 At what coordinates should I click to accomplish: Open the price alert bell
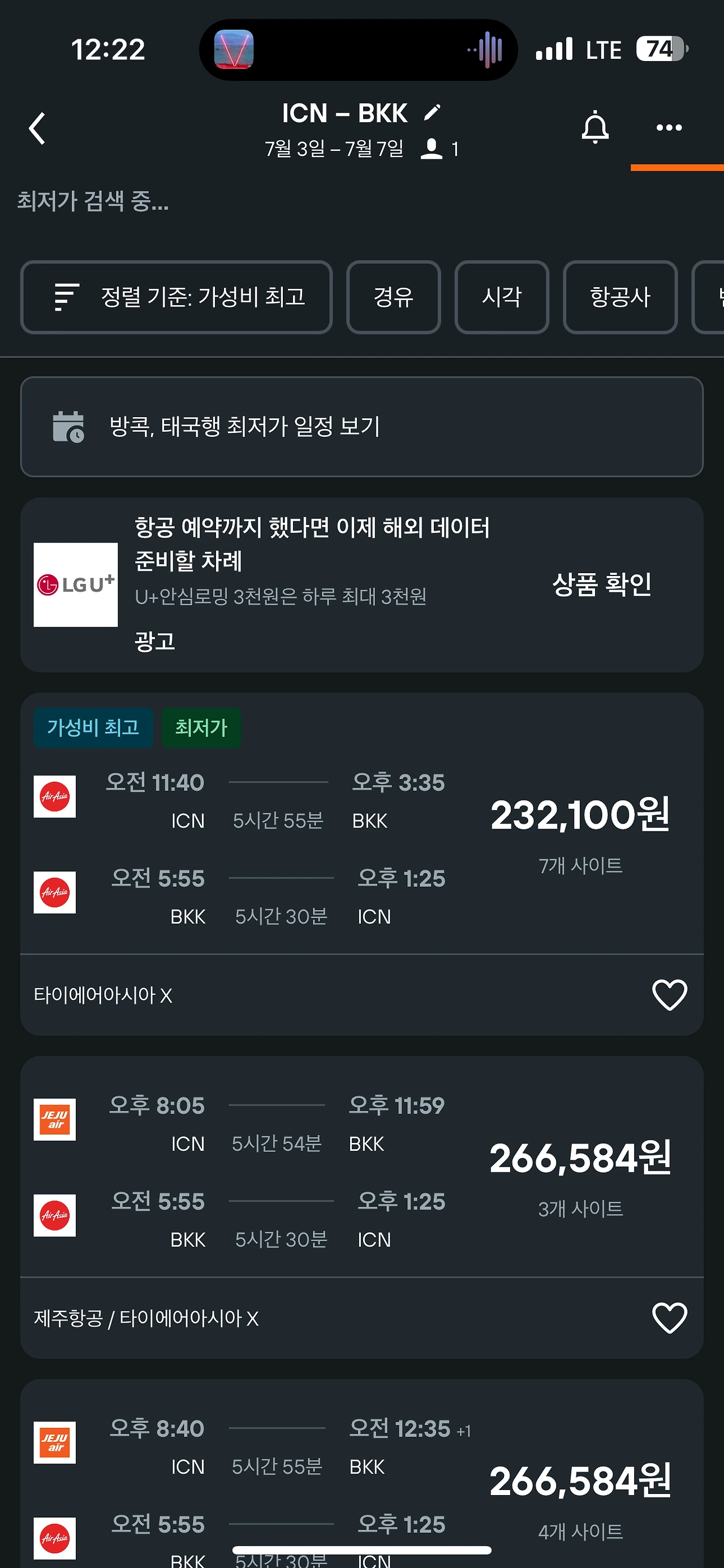pyautogui.click(x=595, y=127)
